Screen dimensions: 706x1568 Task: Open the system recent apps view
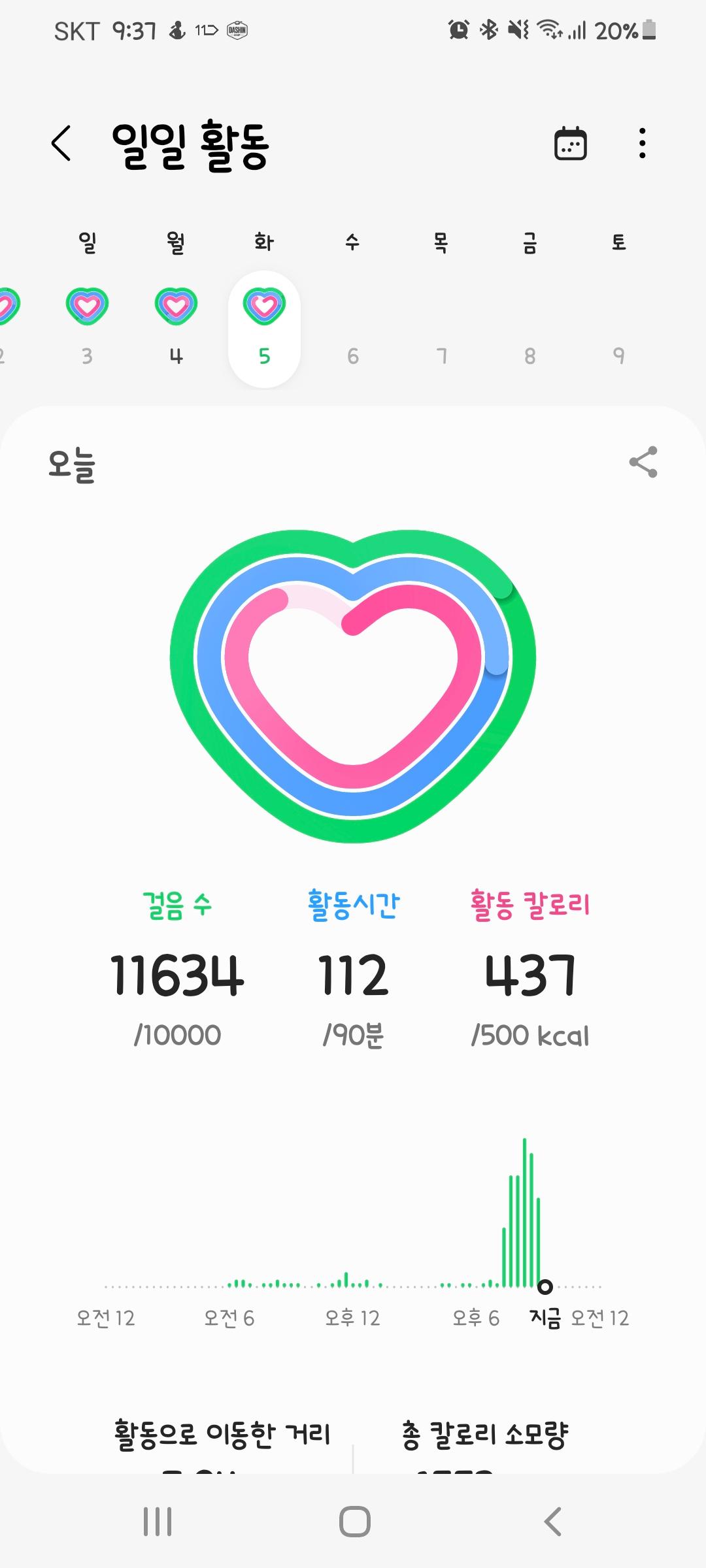tap(158, 1522)
